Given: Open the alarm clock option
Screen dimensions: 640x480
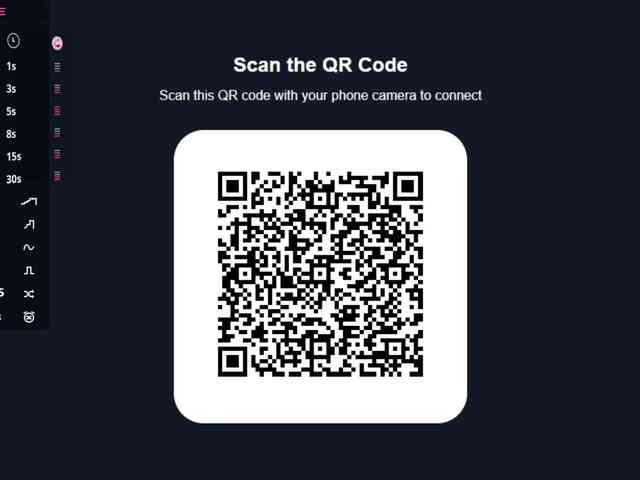Looking at the screenshot, I should 29,317.
